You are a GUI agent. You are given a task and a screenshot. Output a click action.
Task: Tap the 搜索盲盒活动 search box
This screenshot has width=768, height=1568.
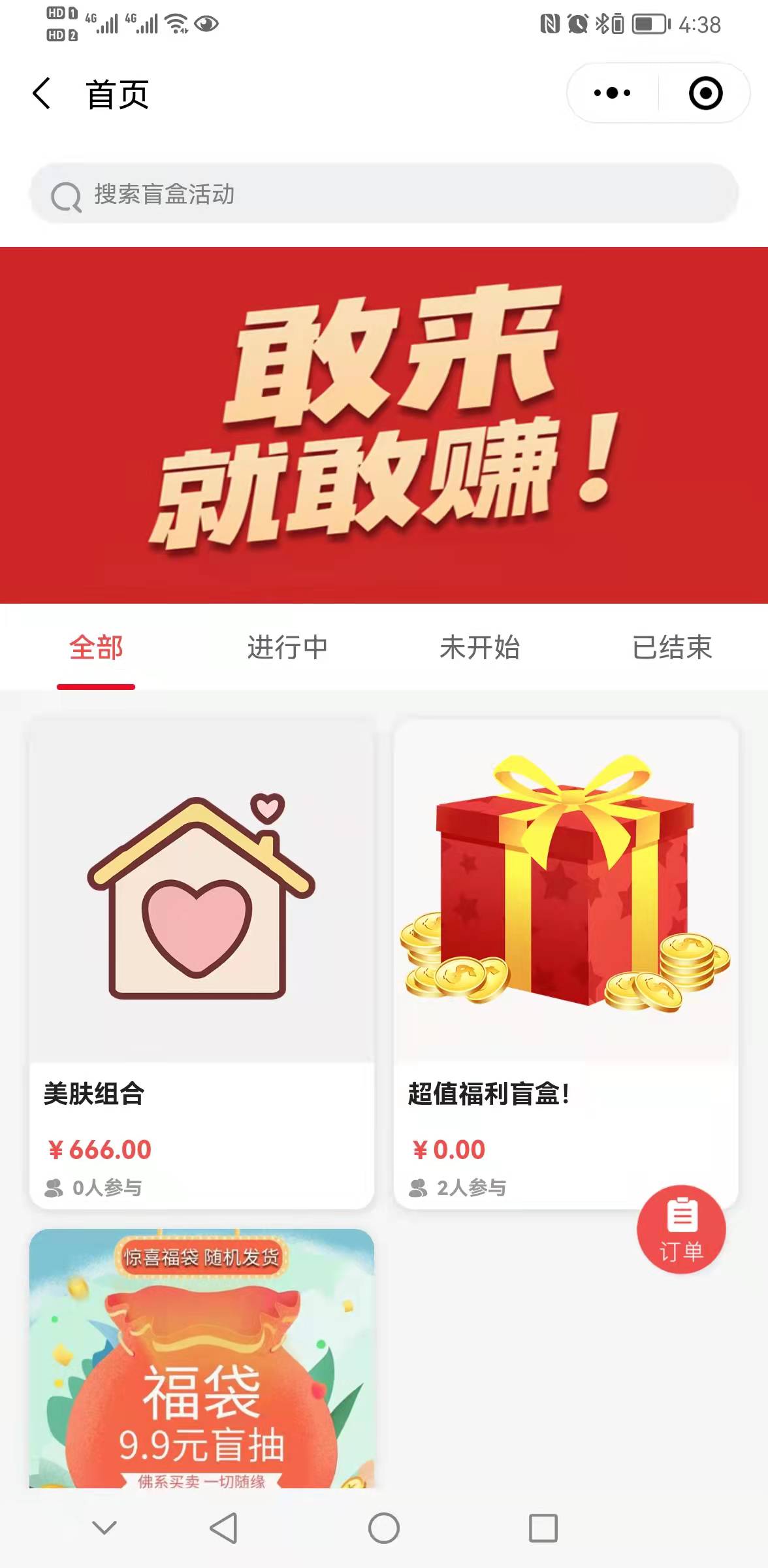[x=384, y=194]
